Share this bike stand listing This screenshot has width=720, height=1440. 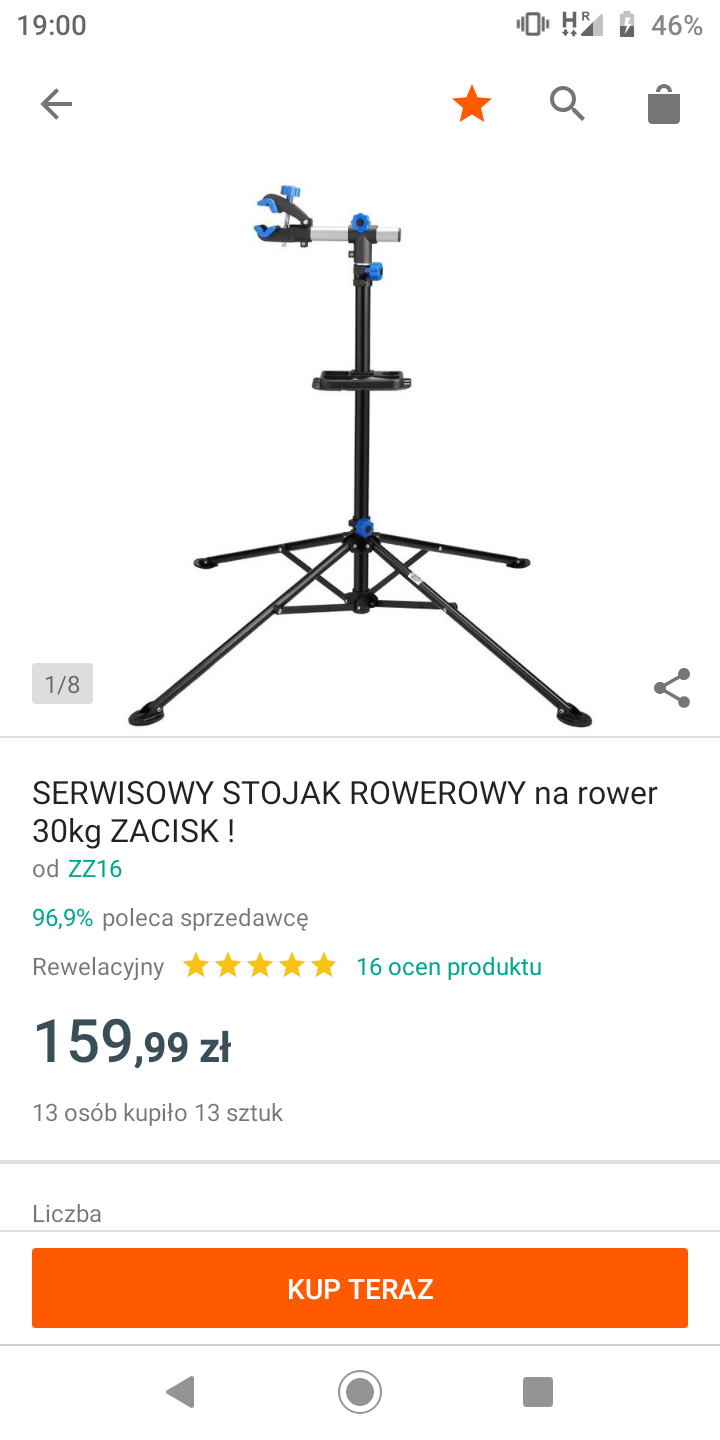[672, 688]
